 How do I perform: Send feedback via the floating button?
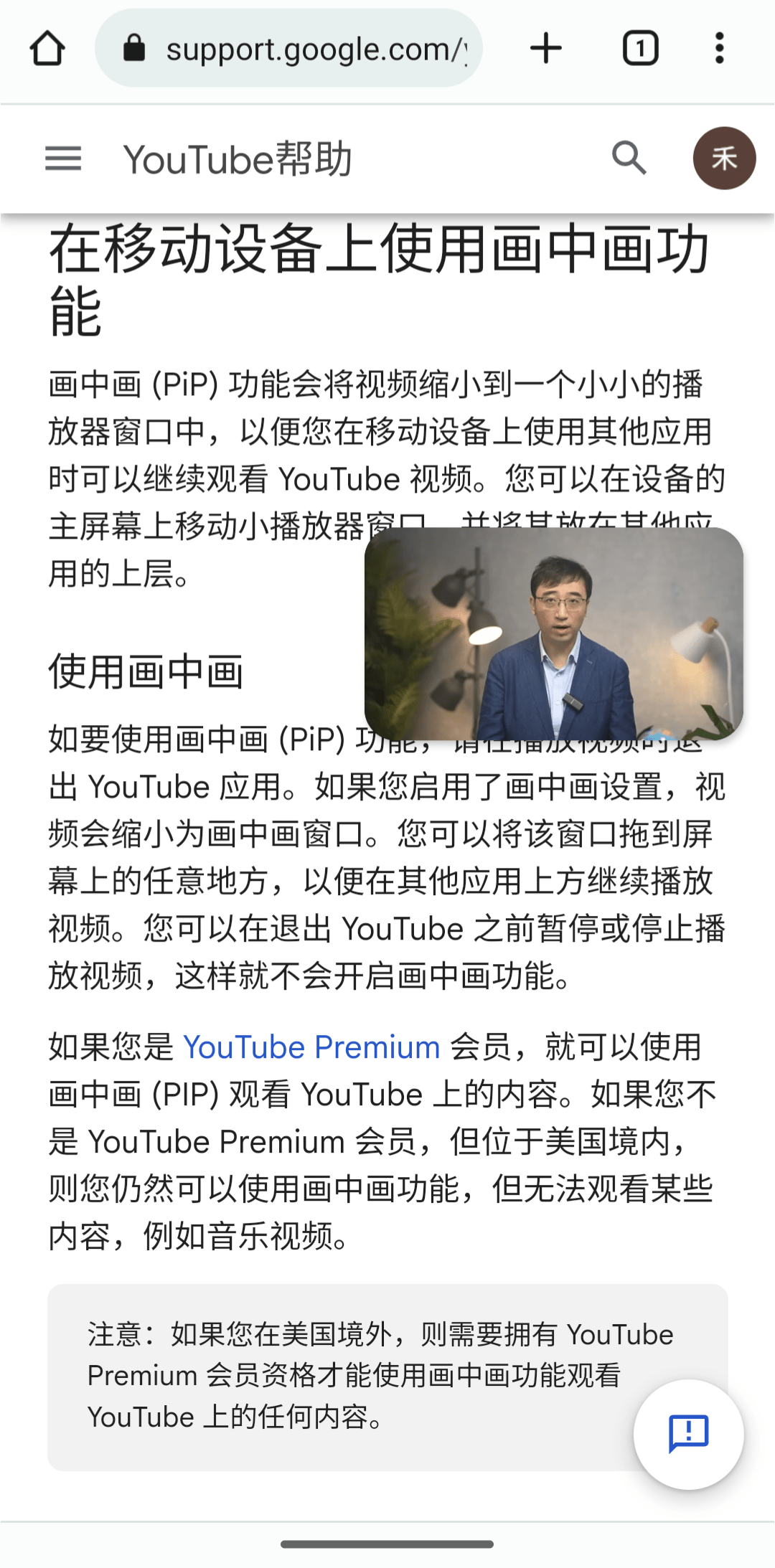click(x=688, y=1434)
